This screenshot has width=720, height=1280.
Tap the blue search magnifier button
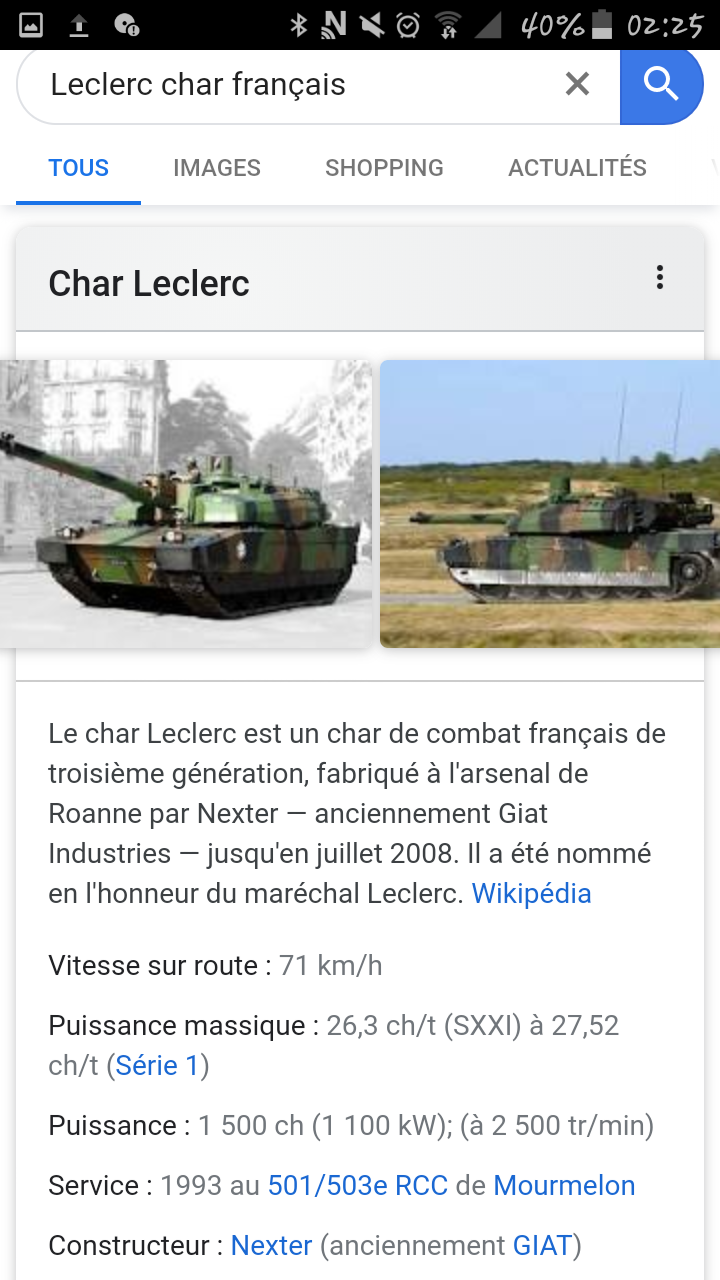tap(661, 86)
